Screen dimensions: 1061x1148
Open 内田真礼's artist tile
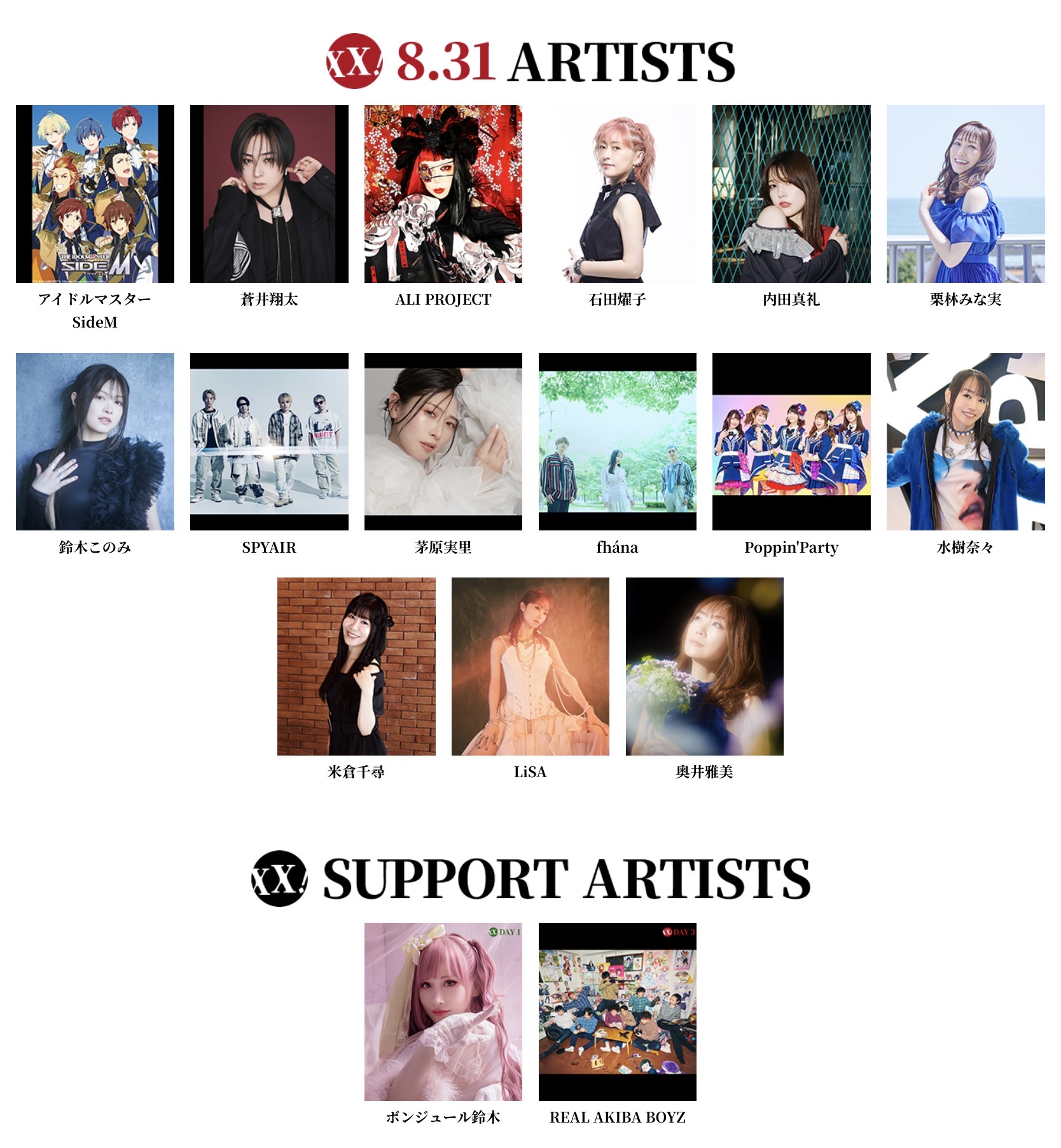pos(791,194)
